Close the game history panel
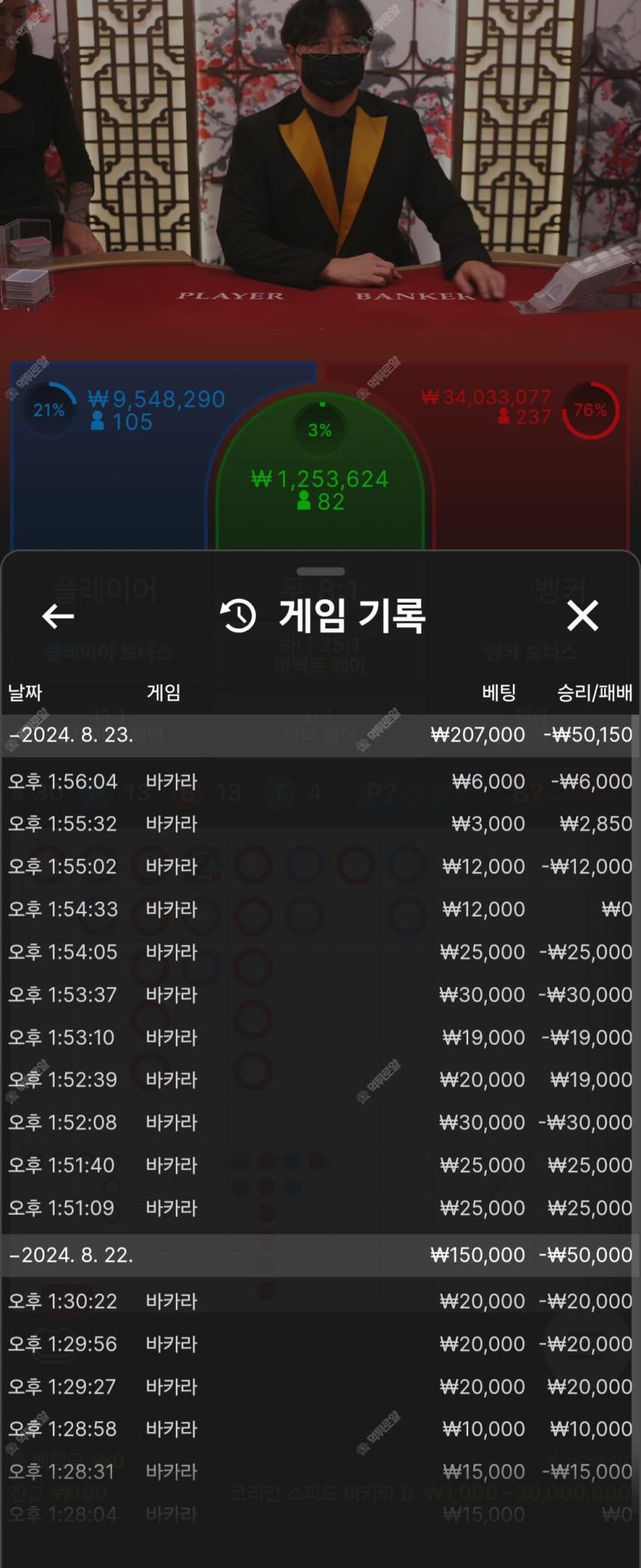Image resolution: width=641 pixels, height=1568 pixels. [x=582, y=615]
